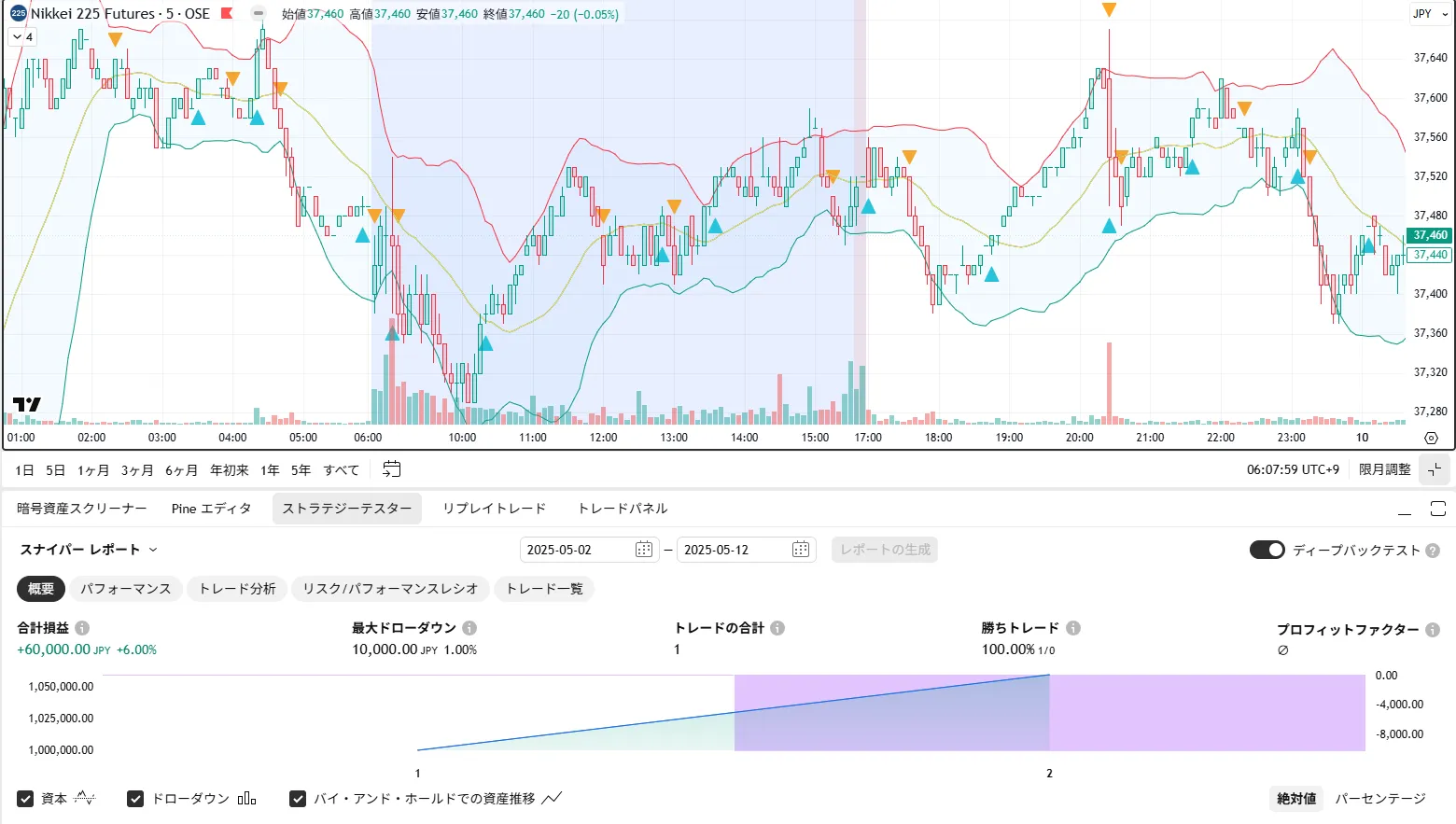
Task: Select the すべて time range
Action: tap(341, 470)
